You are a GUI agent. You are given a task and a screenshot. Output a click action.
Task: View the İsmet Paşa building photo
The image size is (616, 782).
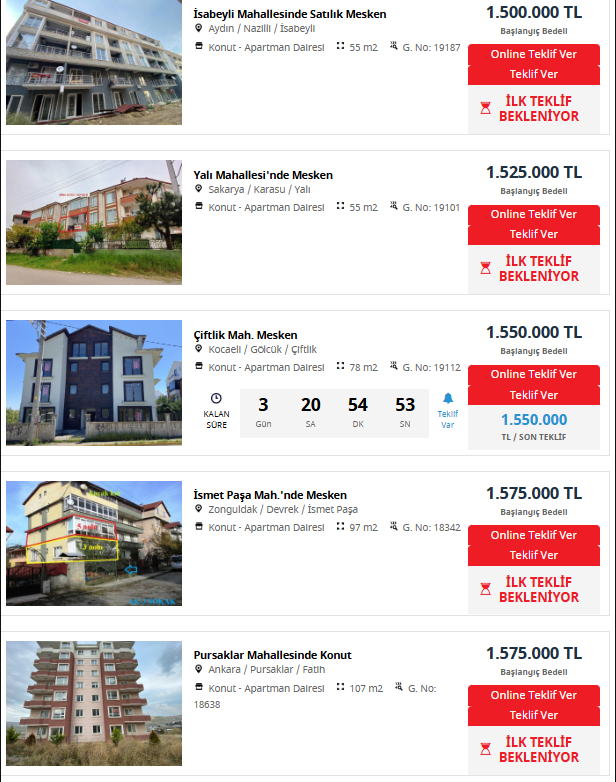[94, 543]
